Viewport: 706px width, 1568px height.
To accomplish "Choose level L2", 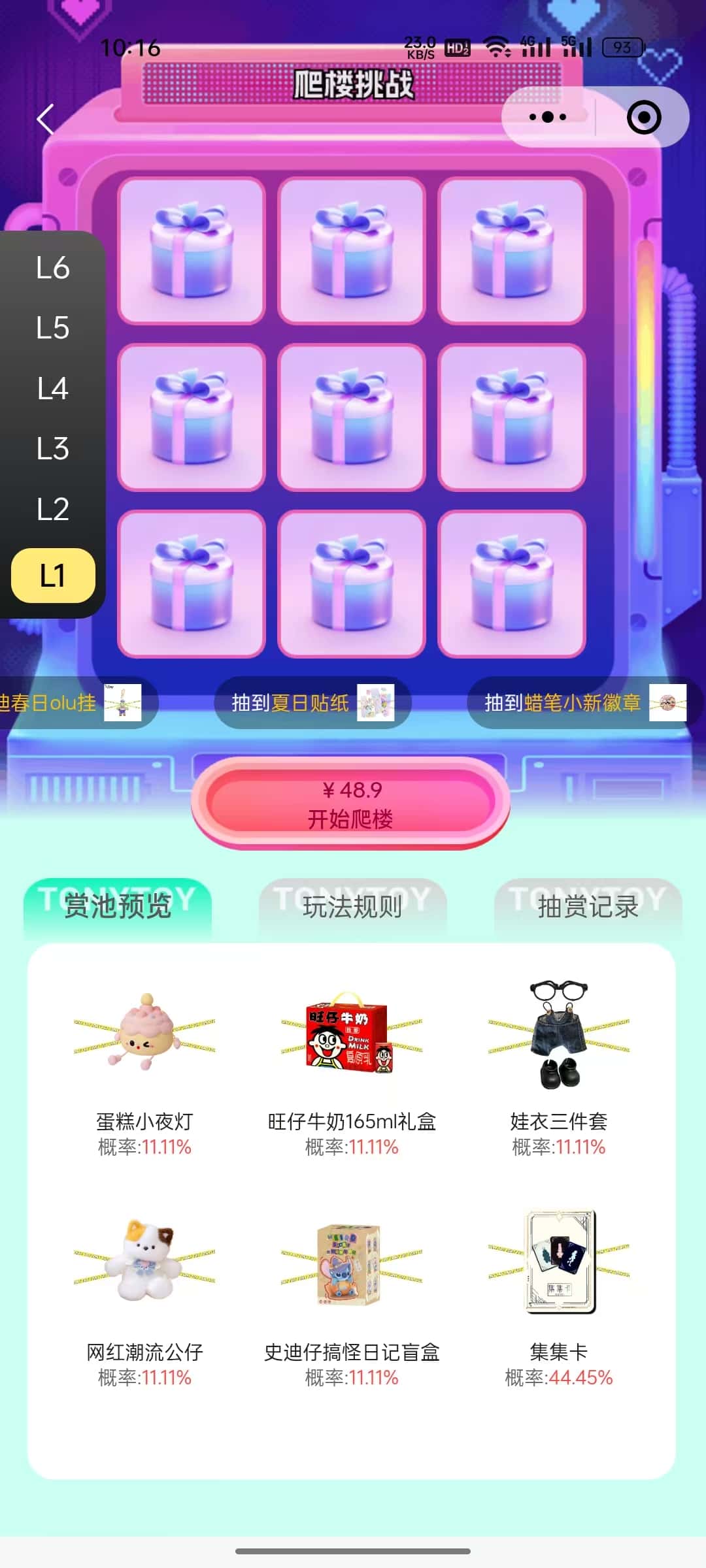I will (53, 509).
